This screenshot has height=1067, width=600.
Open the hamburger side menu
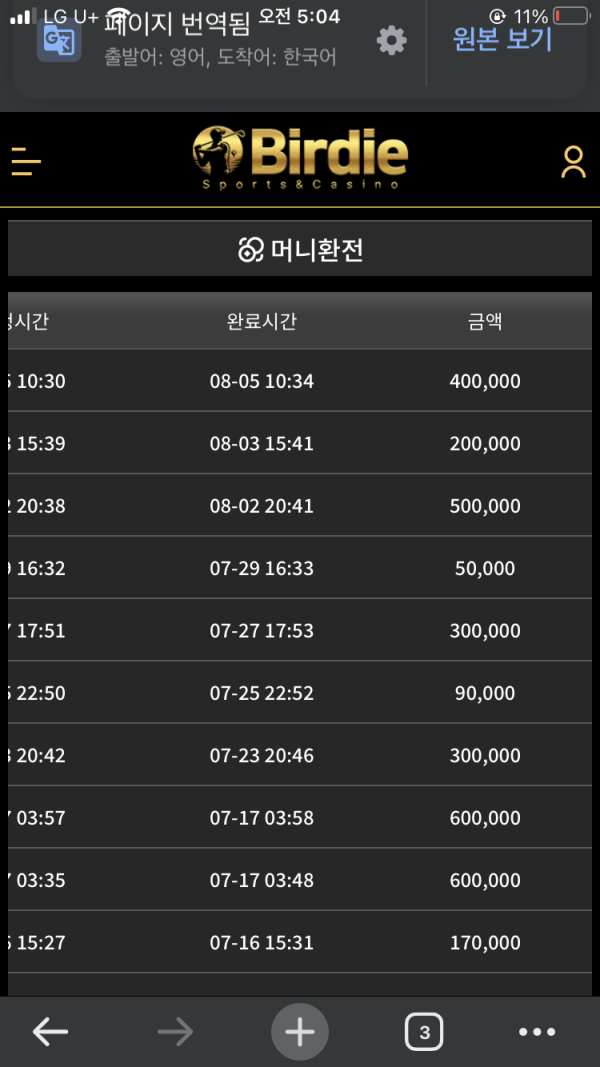[27, 161]
